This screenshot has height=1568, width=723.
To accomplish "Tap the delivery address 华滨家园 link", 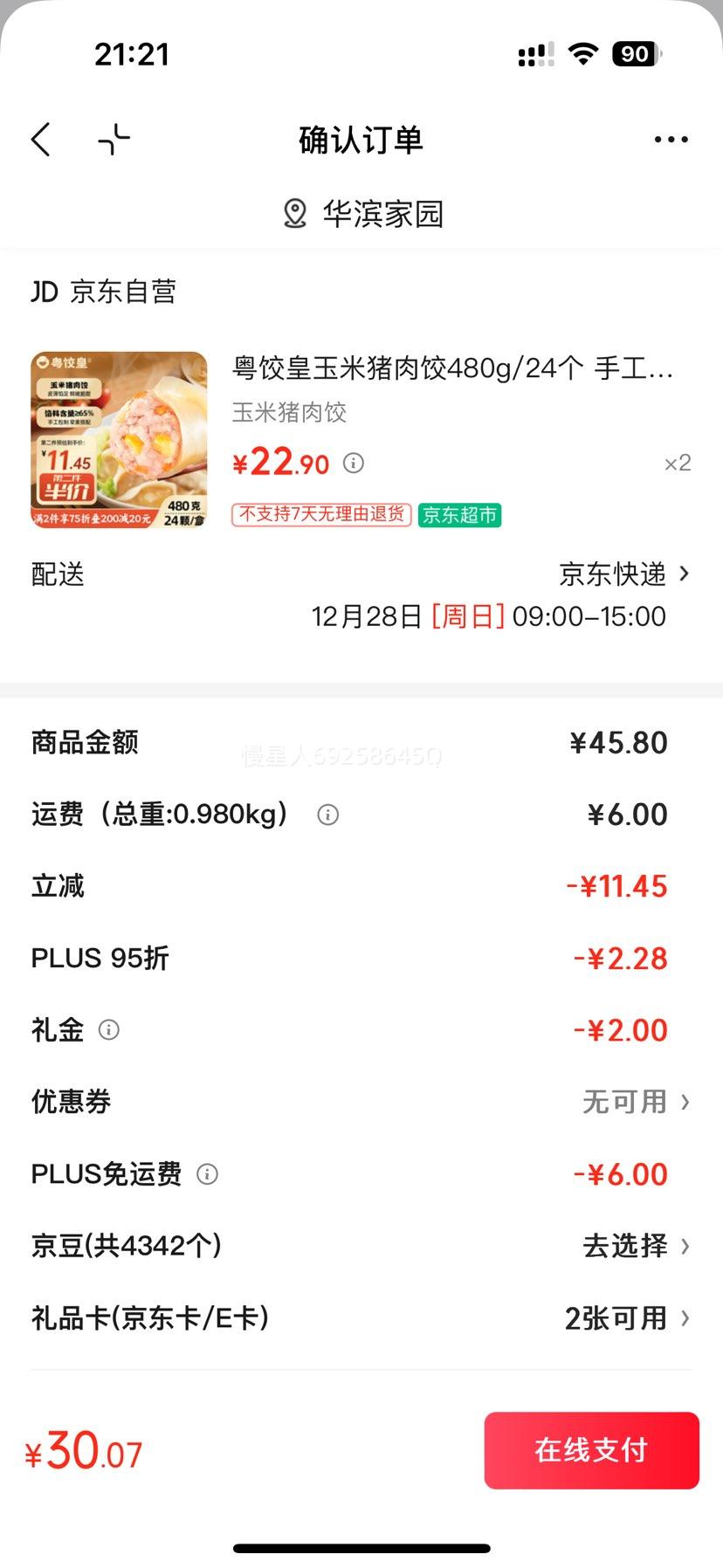I will [384, 214].
